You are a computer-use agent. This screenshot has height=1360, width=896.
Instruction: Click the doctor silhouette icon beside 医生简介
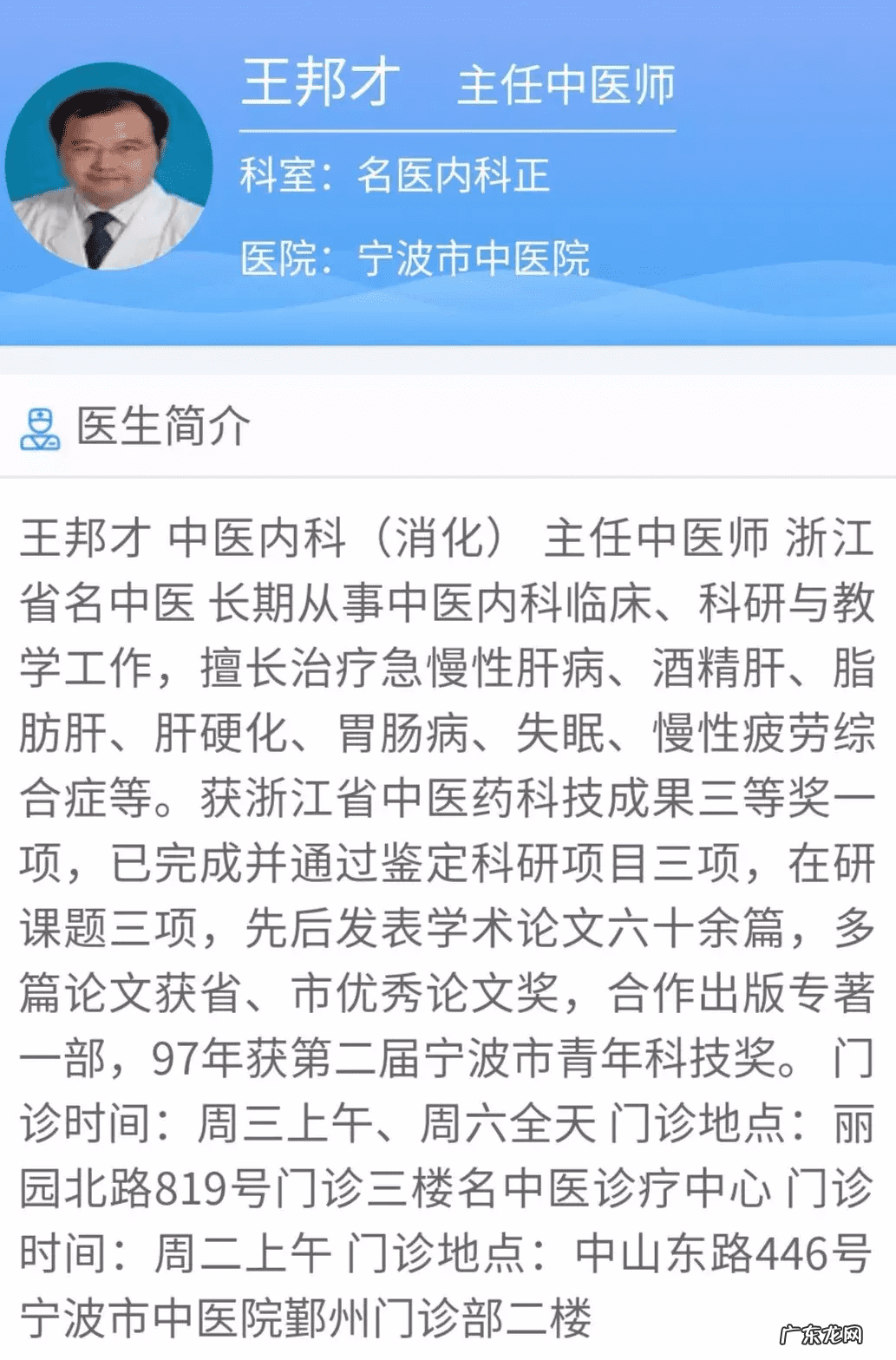[41, 427]
